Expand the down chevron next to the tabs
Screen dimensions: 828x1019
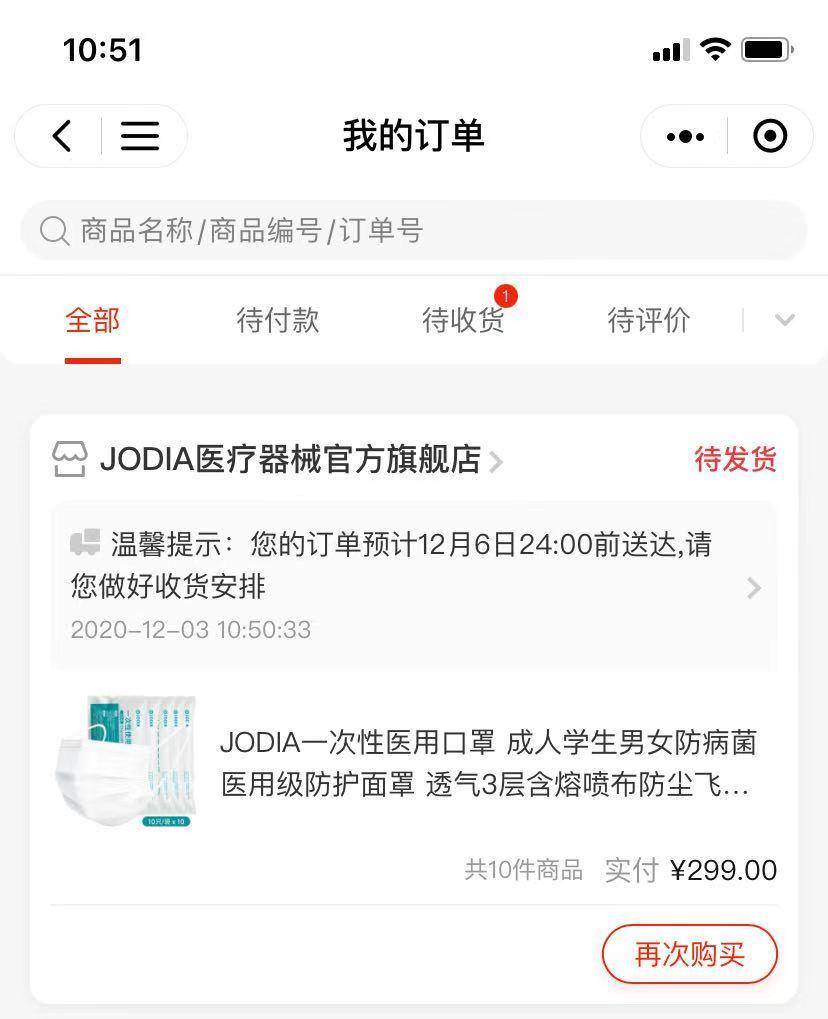[x=784, y=321]
